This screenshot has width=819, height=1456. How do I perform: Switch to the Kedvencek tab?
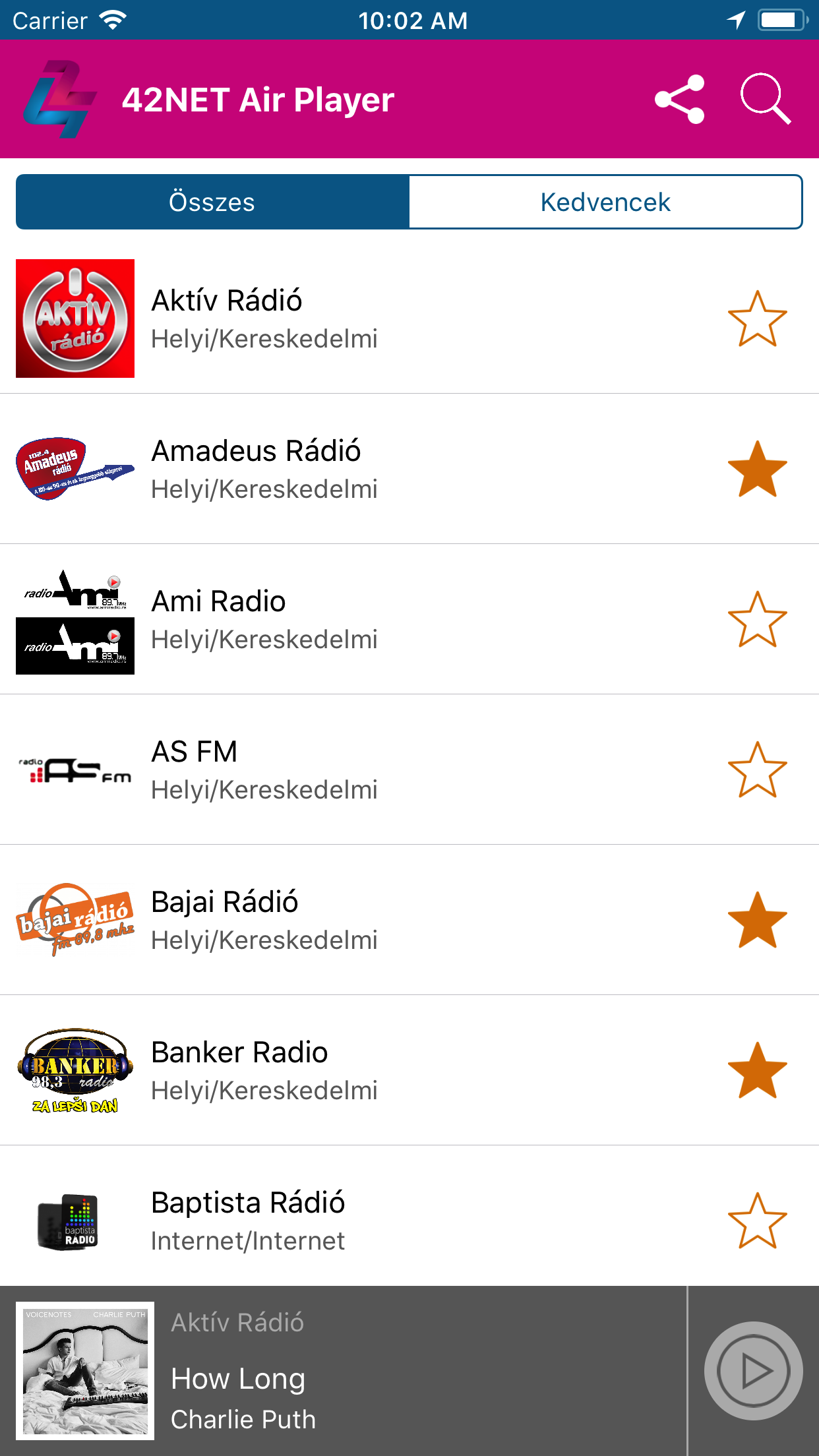click(x=605, y=202)
